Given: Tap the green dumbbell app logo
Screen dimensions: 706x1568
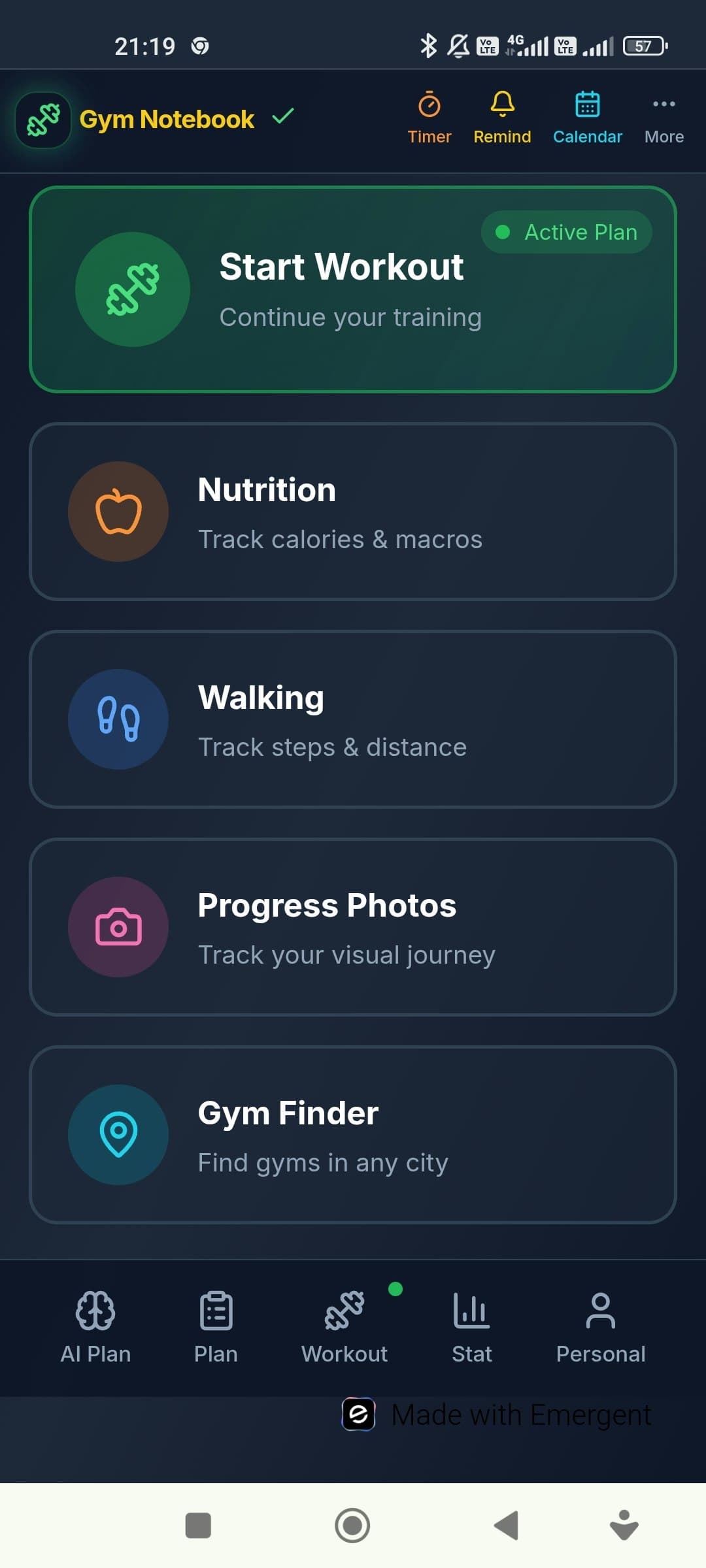Looking at the screenshot, I should (42, 119).
